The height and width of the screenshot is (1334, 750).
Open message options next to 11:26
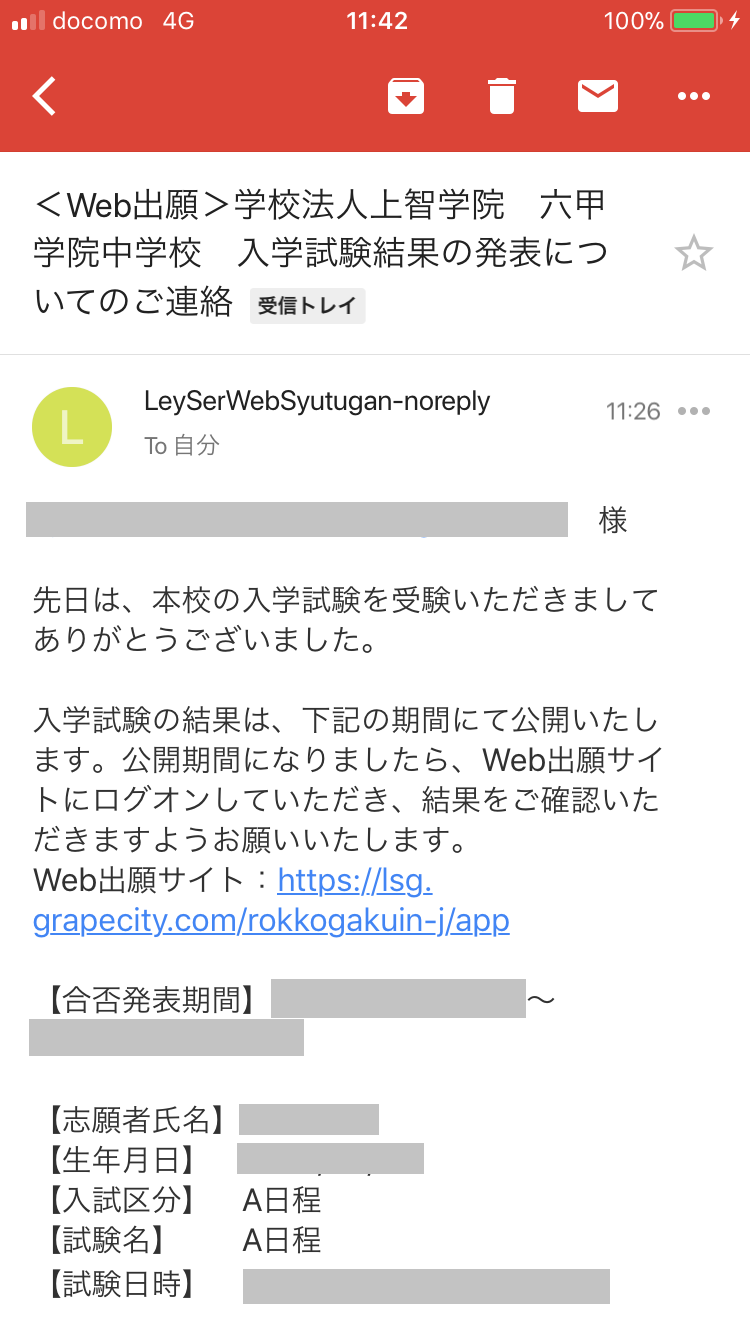click(693, 411)
